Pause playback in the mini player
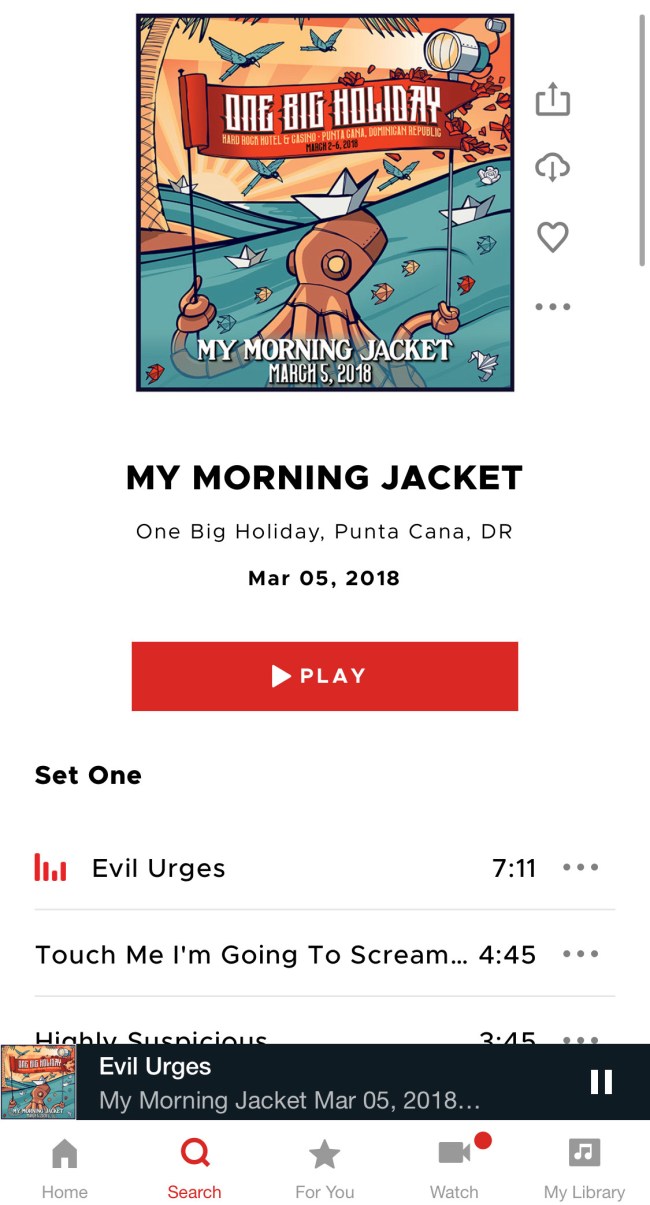The image size is (650, 1205). pos(601,1082)
